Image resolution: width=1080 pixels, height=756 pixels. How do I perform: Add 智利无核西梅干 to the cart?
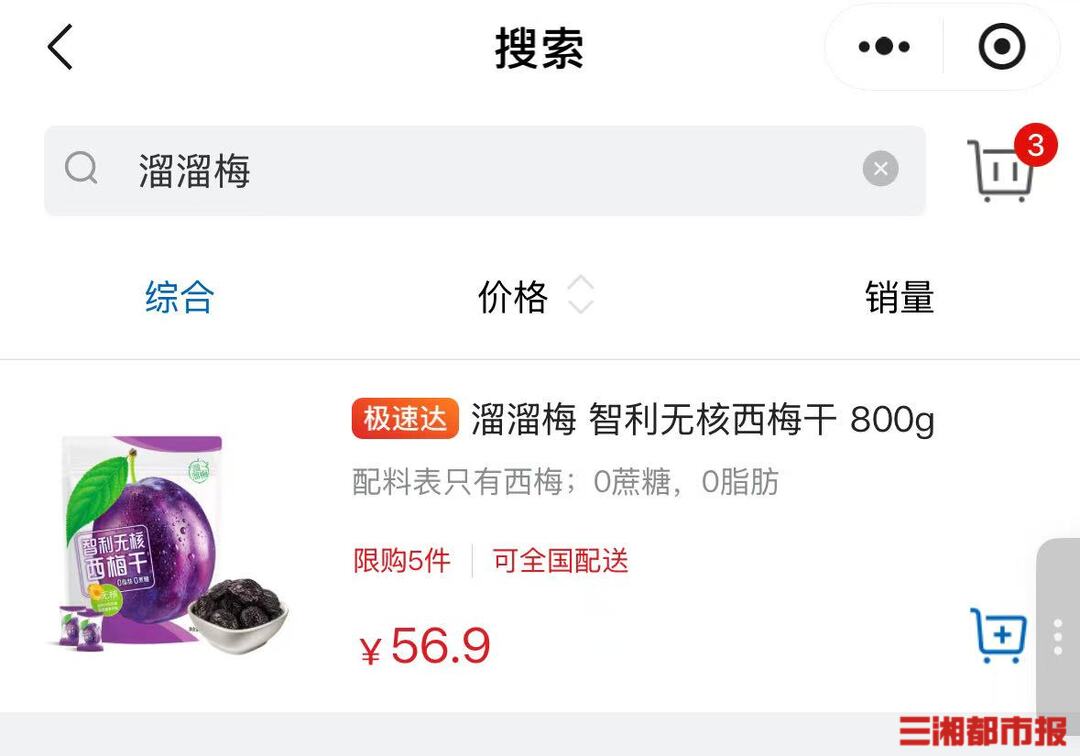coord(998,635)
